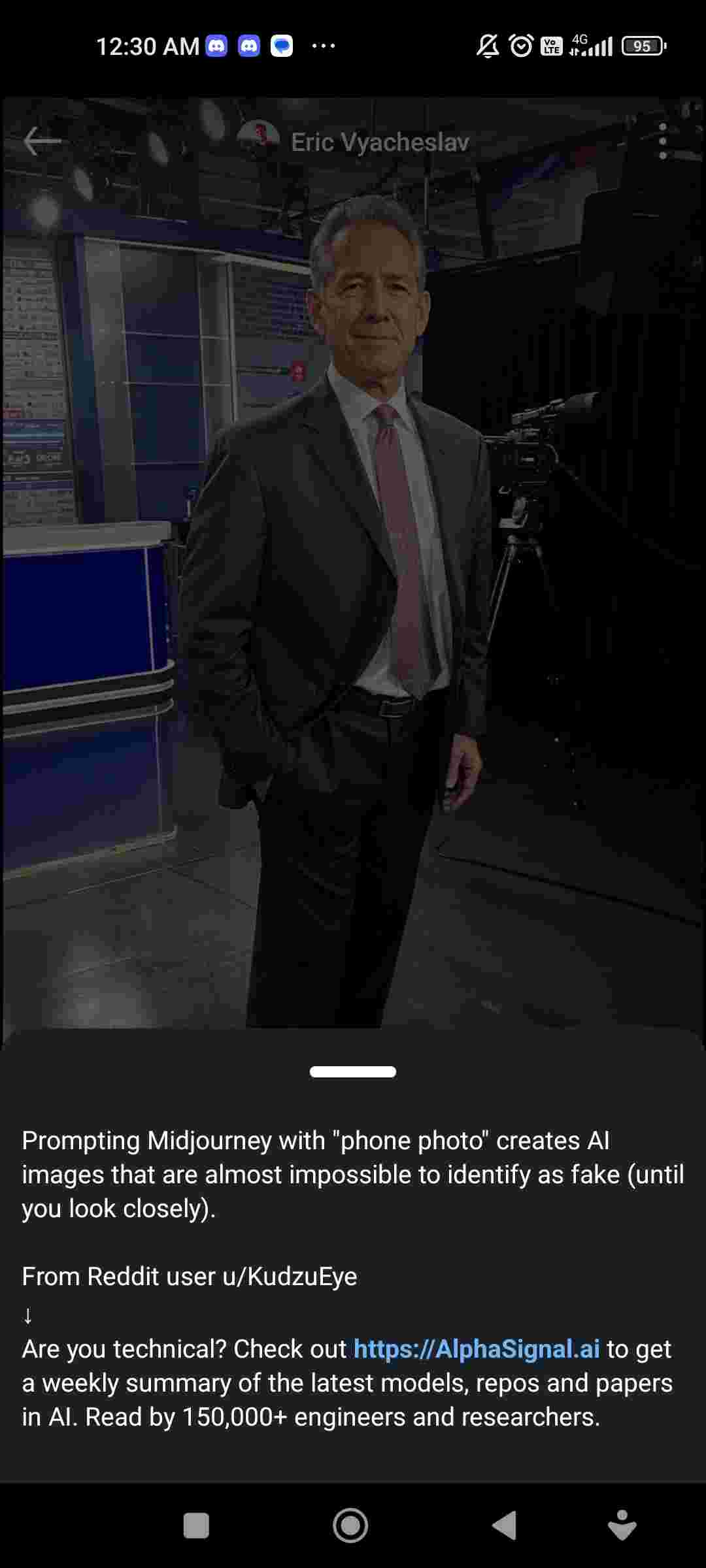Go to the system home screen
The height and width of the screenshot is (1568, 706).
(x=350, y=1526)
